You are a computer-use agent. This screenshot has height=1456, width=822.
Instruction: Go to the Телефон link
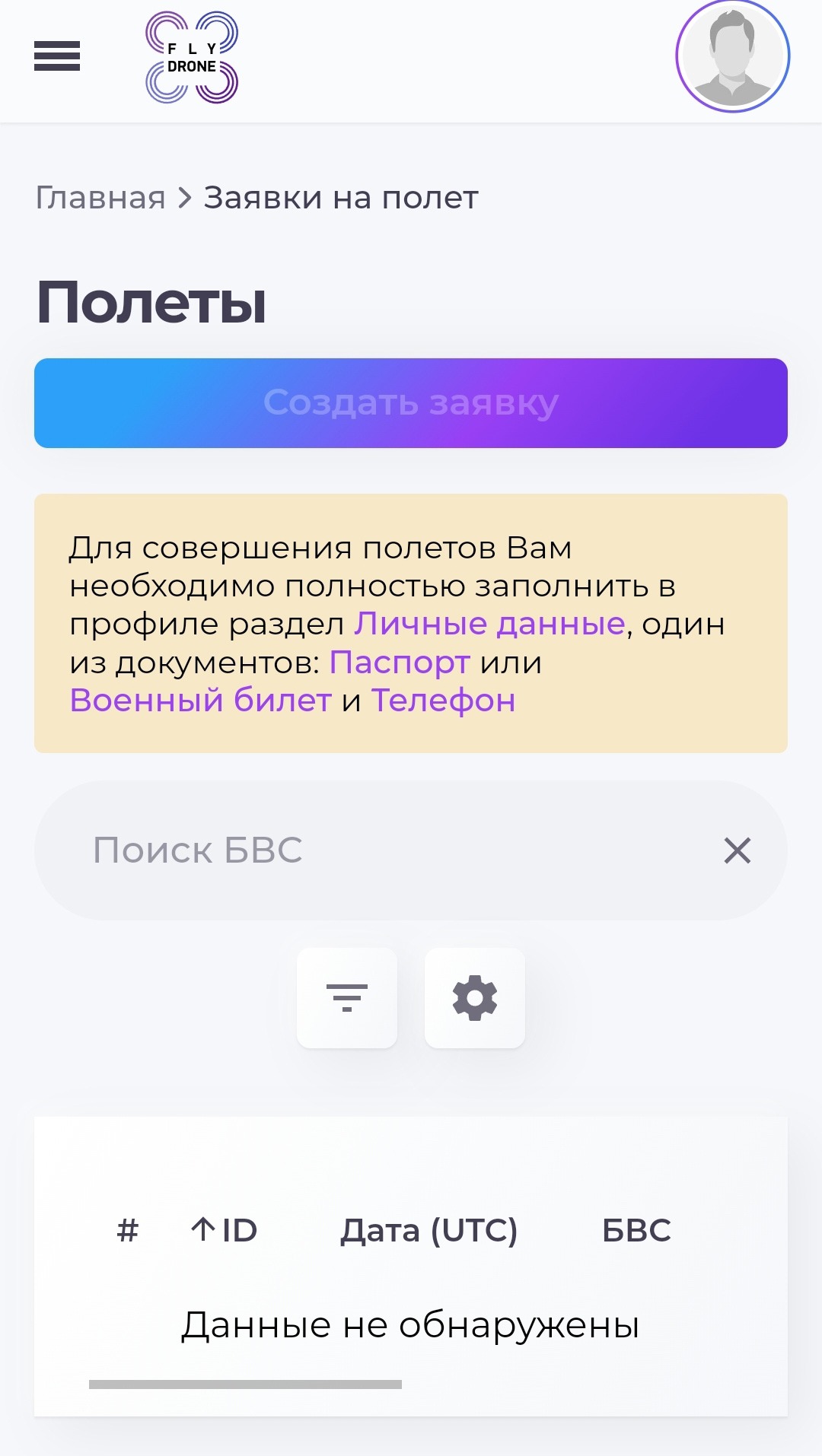point(443,701)
